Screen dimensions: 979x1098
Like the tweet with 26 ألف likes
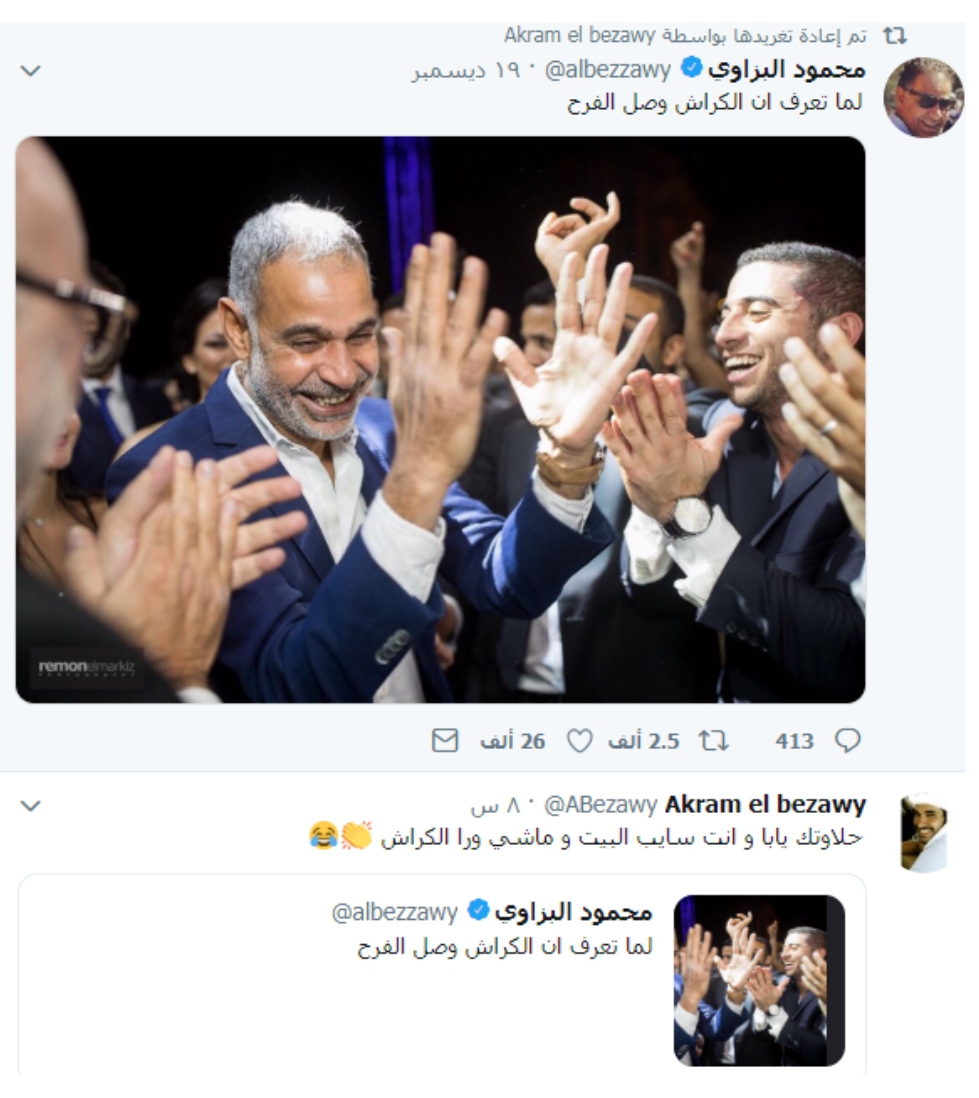point(580,741)
